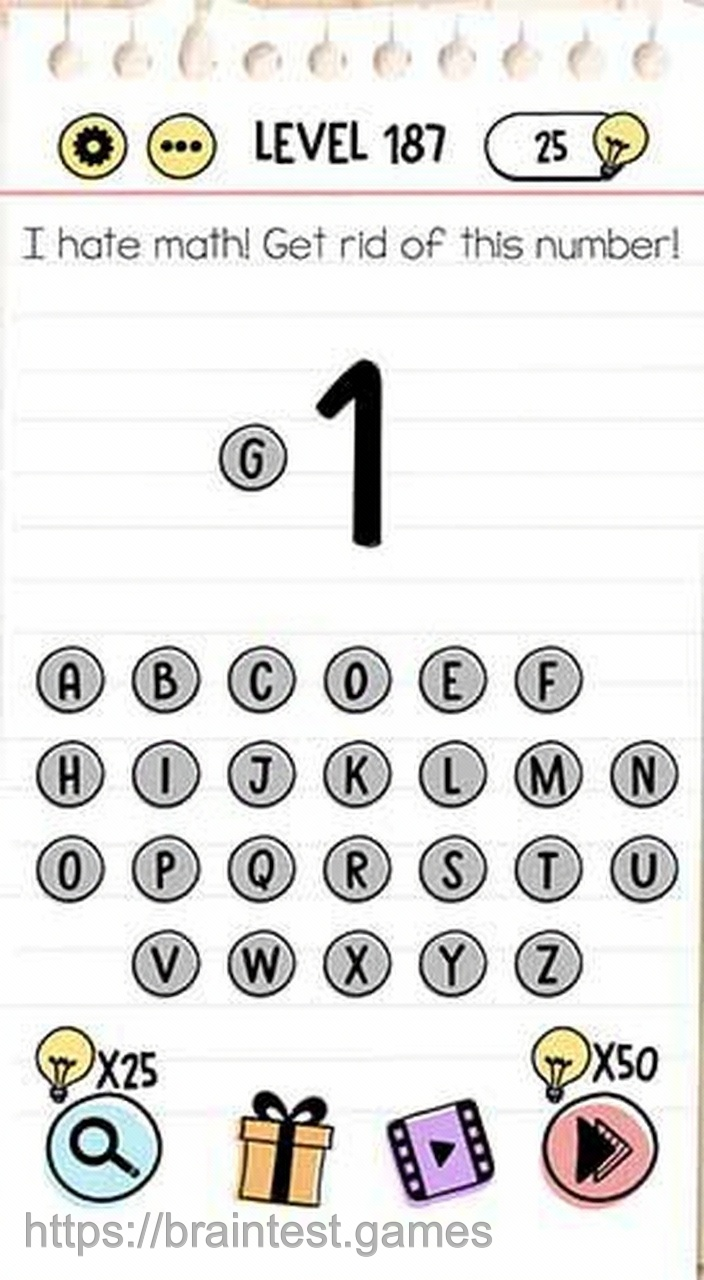Screen dimensions: 704x1280
Task: Choose the letter U circle
Action: [644, 870]
